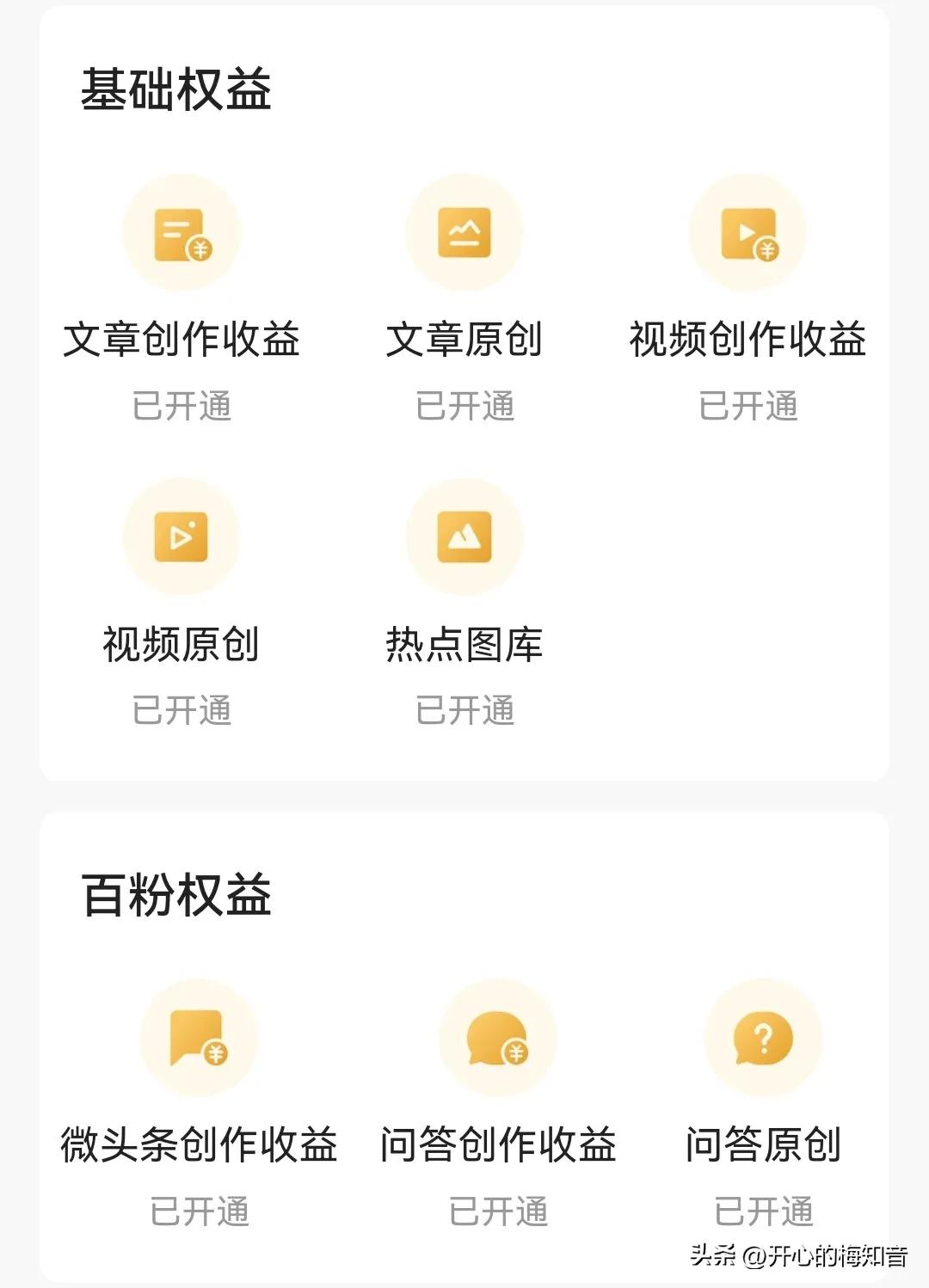Select the 基础权益 section header
The width and height of the screenshot is (929, 1288).
[175, 86]
